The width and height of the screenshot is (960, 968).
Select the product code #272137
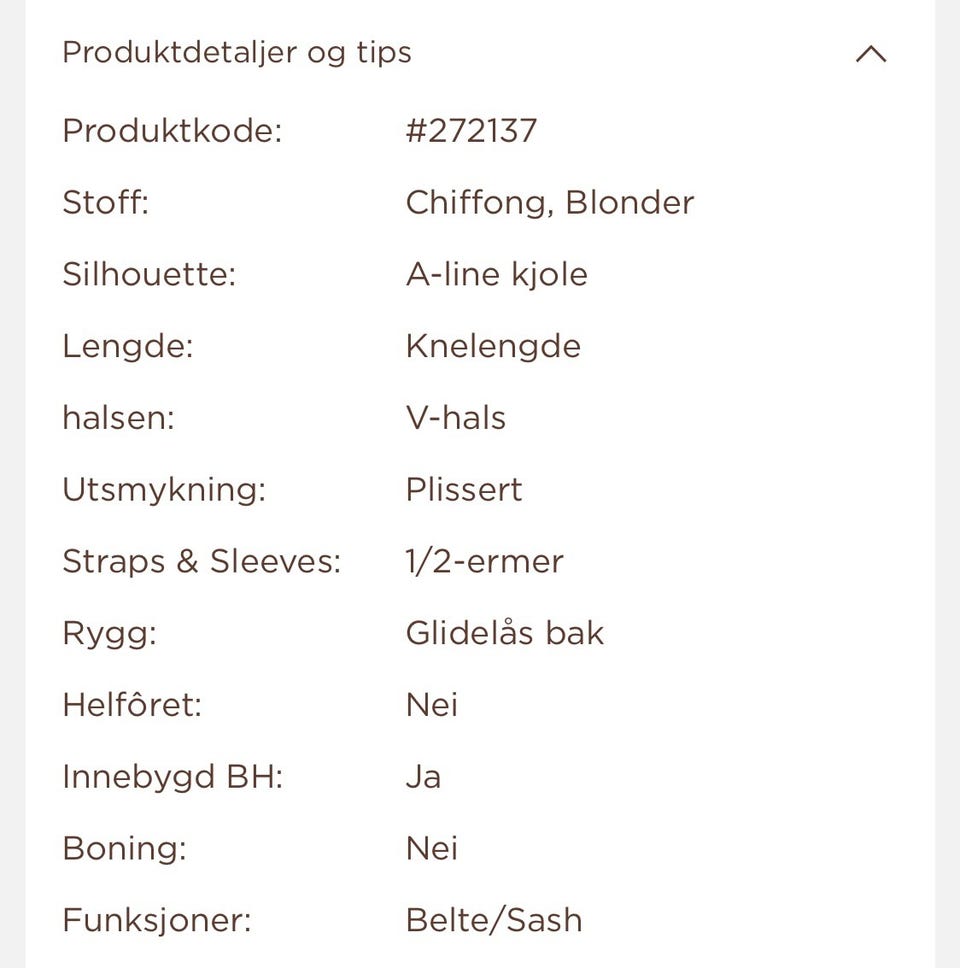(470, 130)
